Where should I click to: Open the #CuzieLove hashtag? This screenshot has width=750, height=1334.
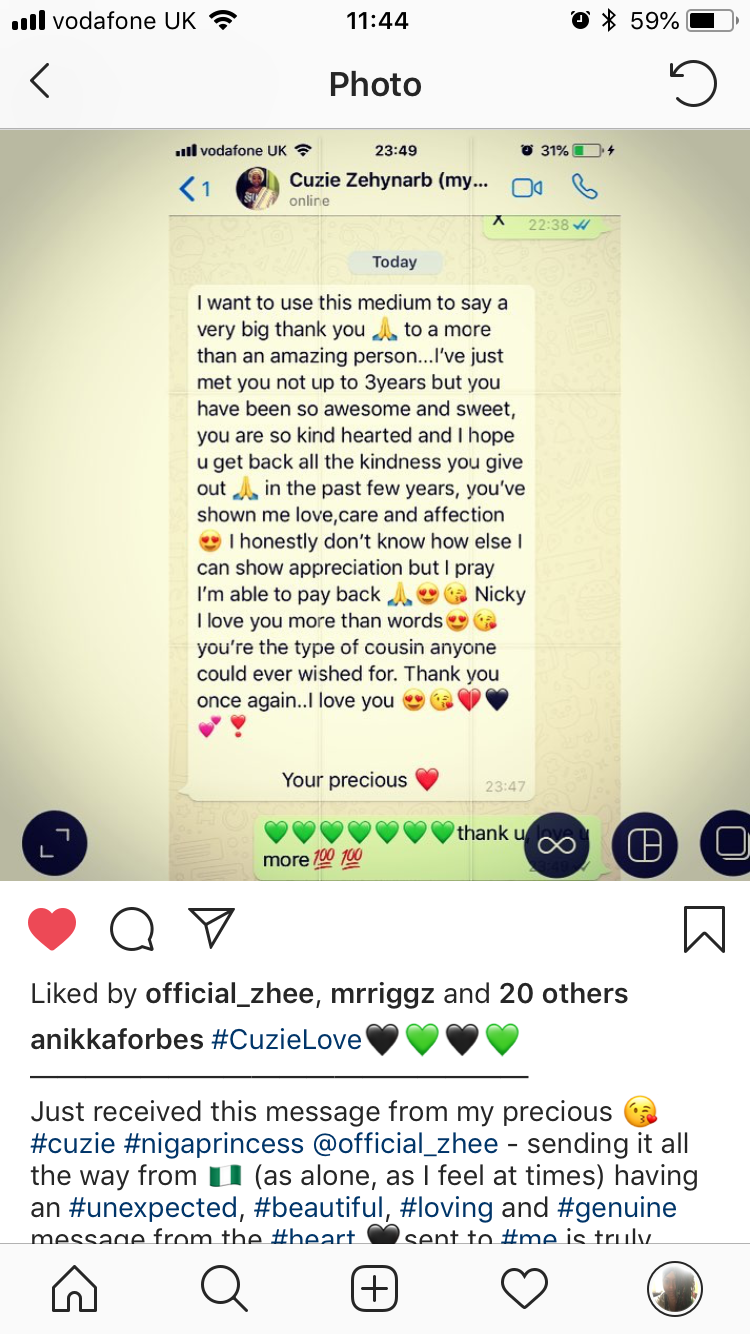click(x=286, y=1039)
